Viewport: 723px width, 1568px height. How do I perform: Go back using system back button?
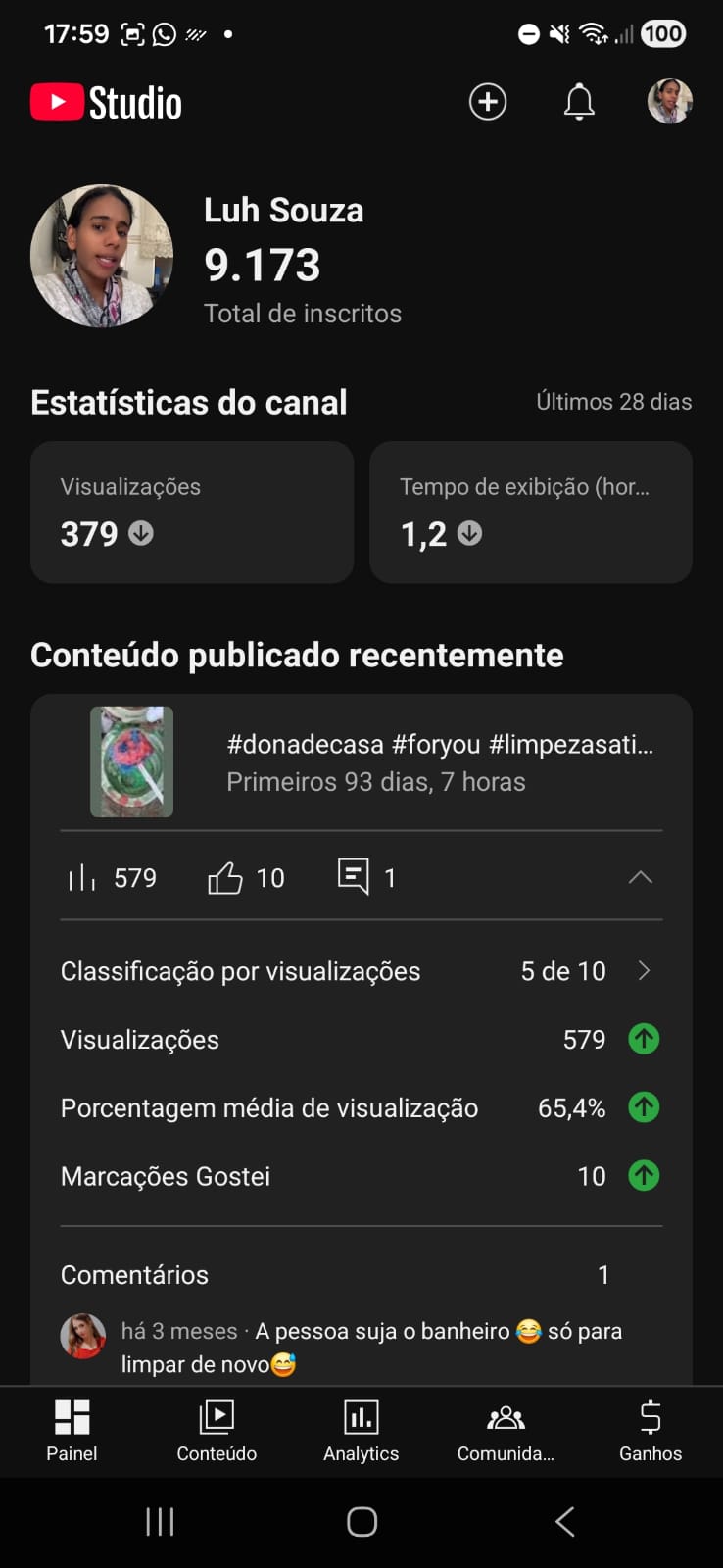click(564, 1521)
